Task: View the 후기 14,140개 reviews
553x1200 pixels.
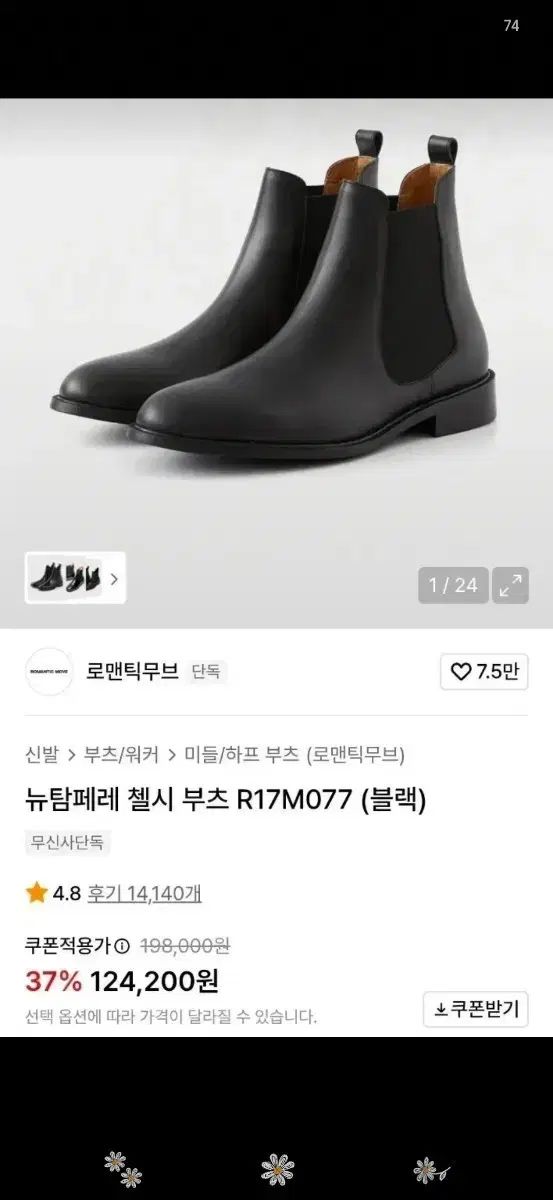Action: [x=144, y=893]
